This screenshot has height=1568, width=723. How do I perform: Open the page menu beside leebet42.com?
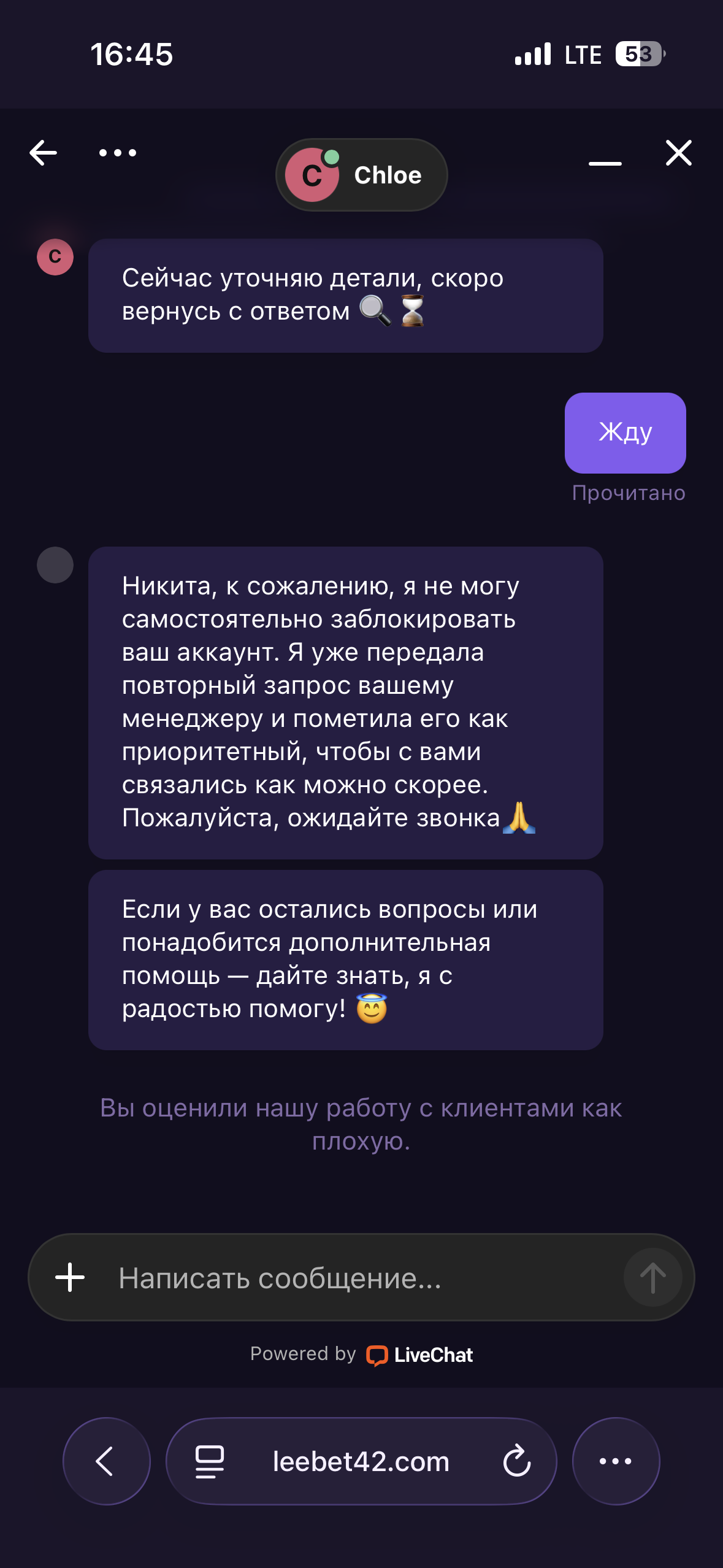click(x=210, y=1461)
